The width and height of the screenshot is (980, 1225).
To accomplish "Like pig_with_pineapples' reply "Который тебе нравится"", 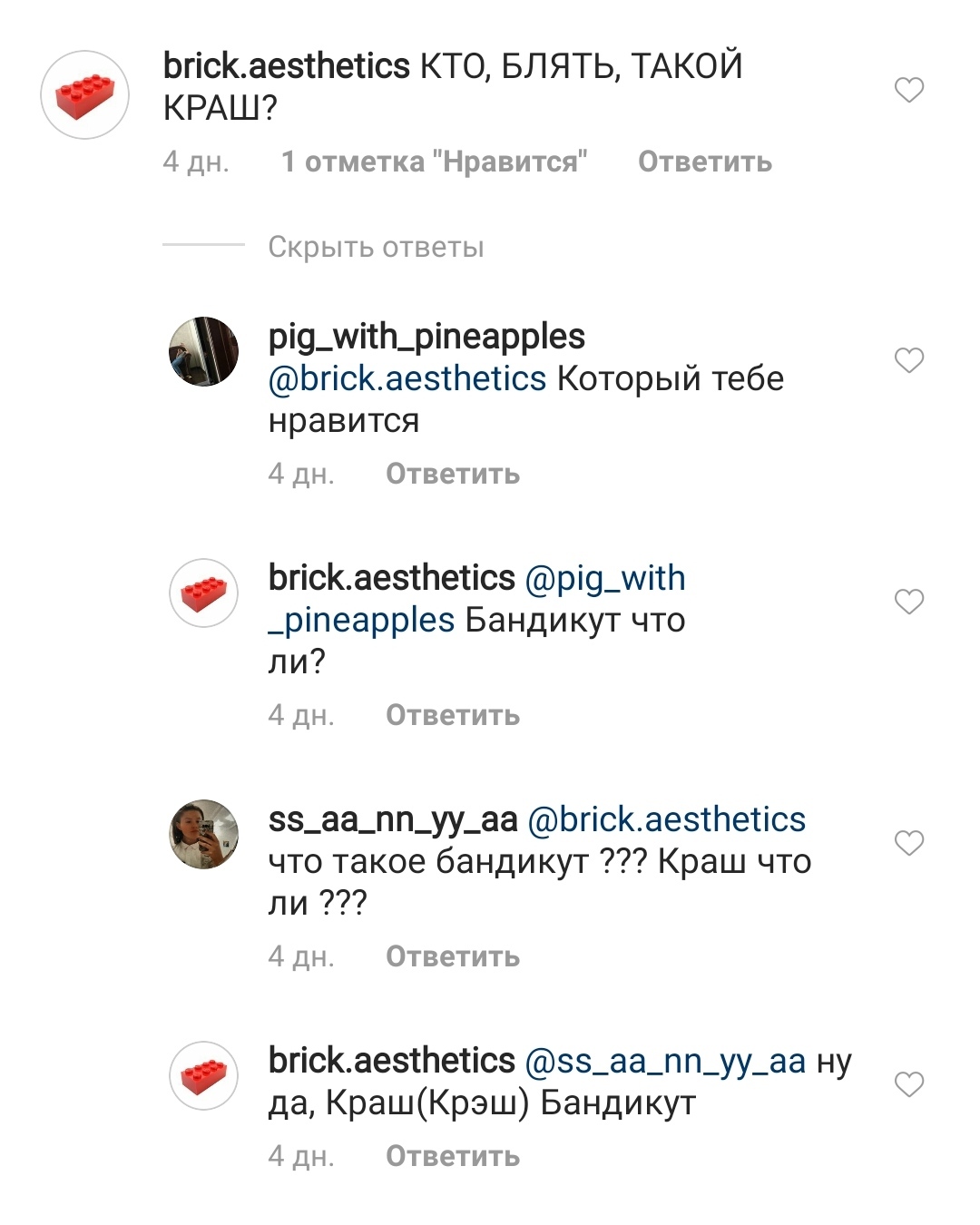I will pyautogui.click(x=909, y=360).
